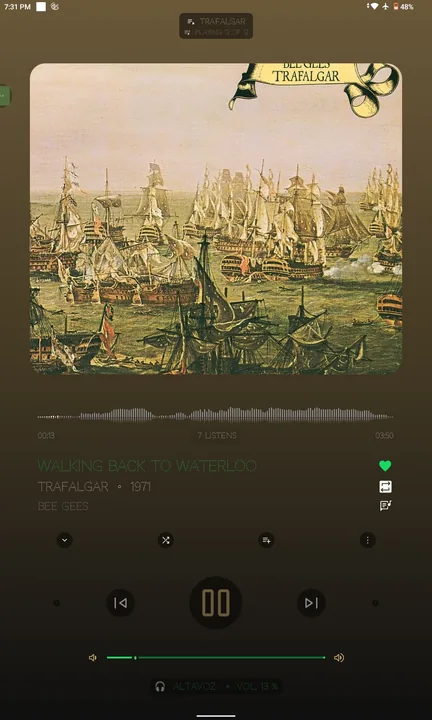The width and height of the screenshot is (432, 720).
Task: Pause the current song
Action: click(216, 602)
